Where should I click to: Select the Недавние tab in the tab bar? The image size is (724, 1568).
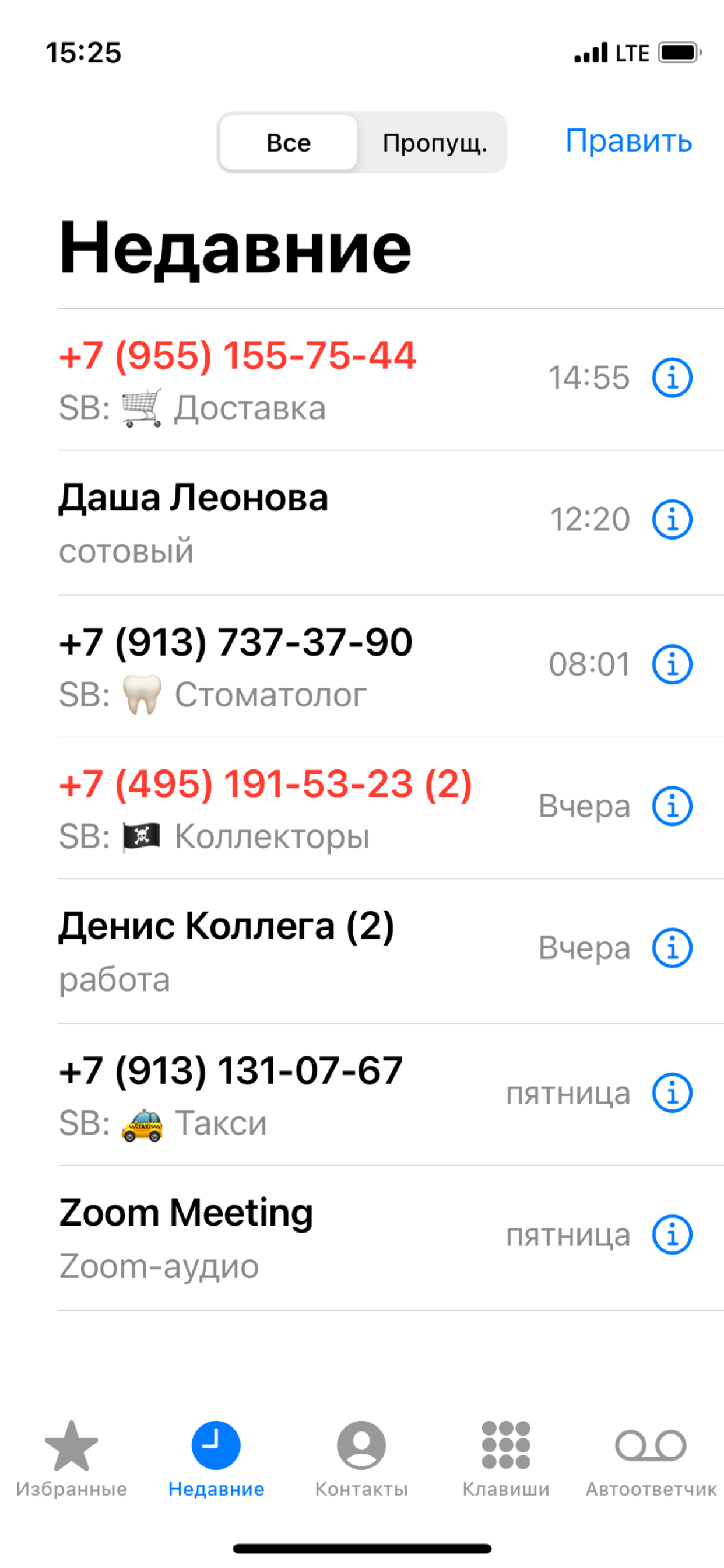[217, 1445]
